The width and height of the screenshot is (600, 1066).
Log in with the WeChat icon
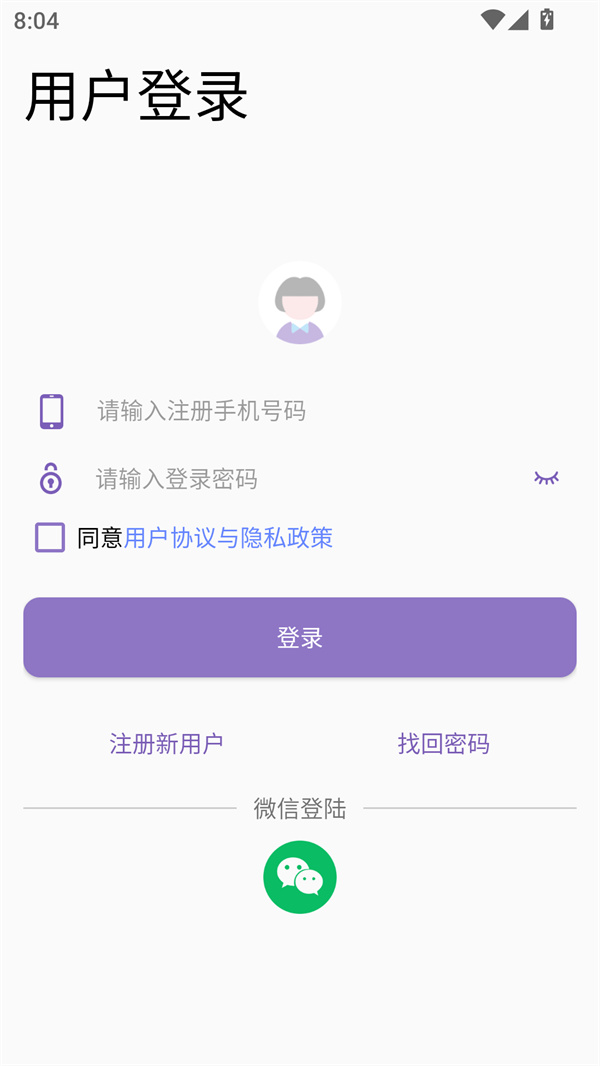click(x=300, y=877)
